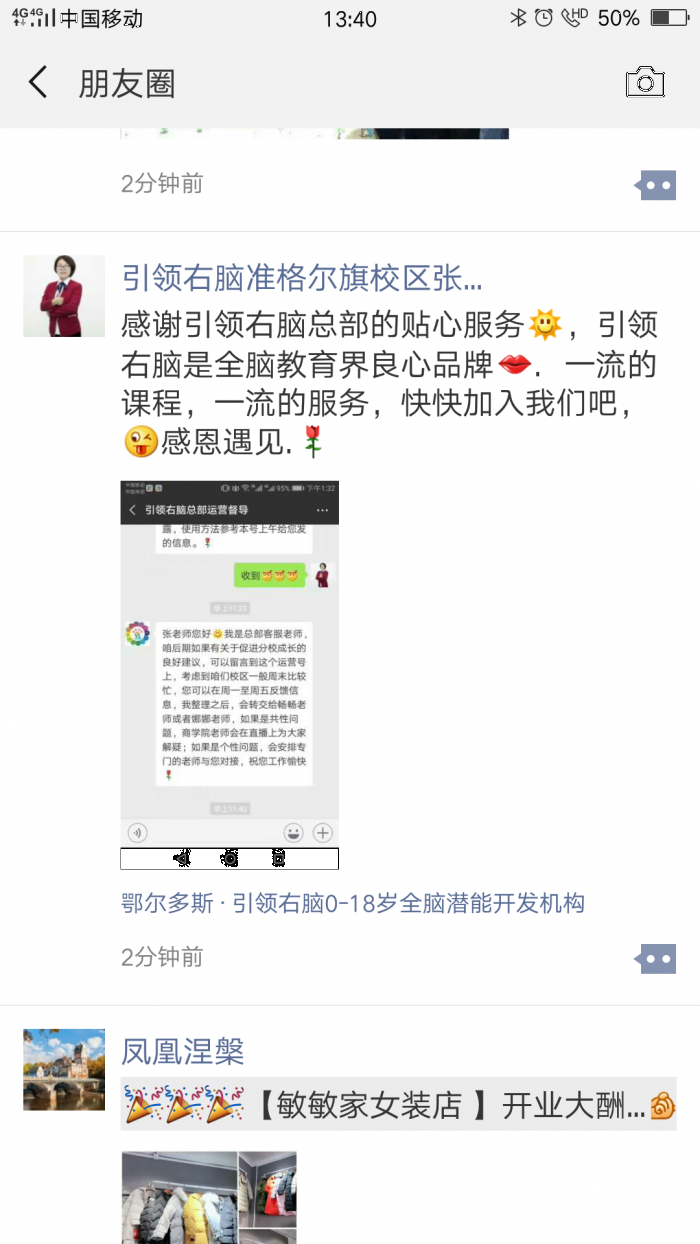Open 凤凰涅槃 profile name

pos(183,1051)
